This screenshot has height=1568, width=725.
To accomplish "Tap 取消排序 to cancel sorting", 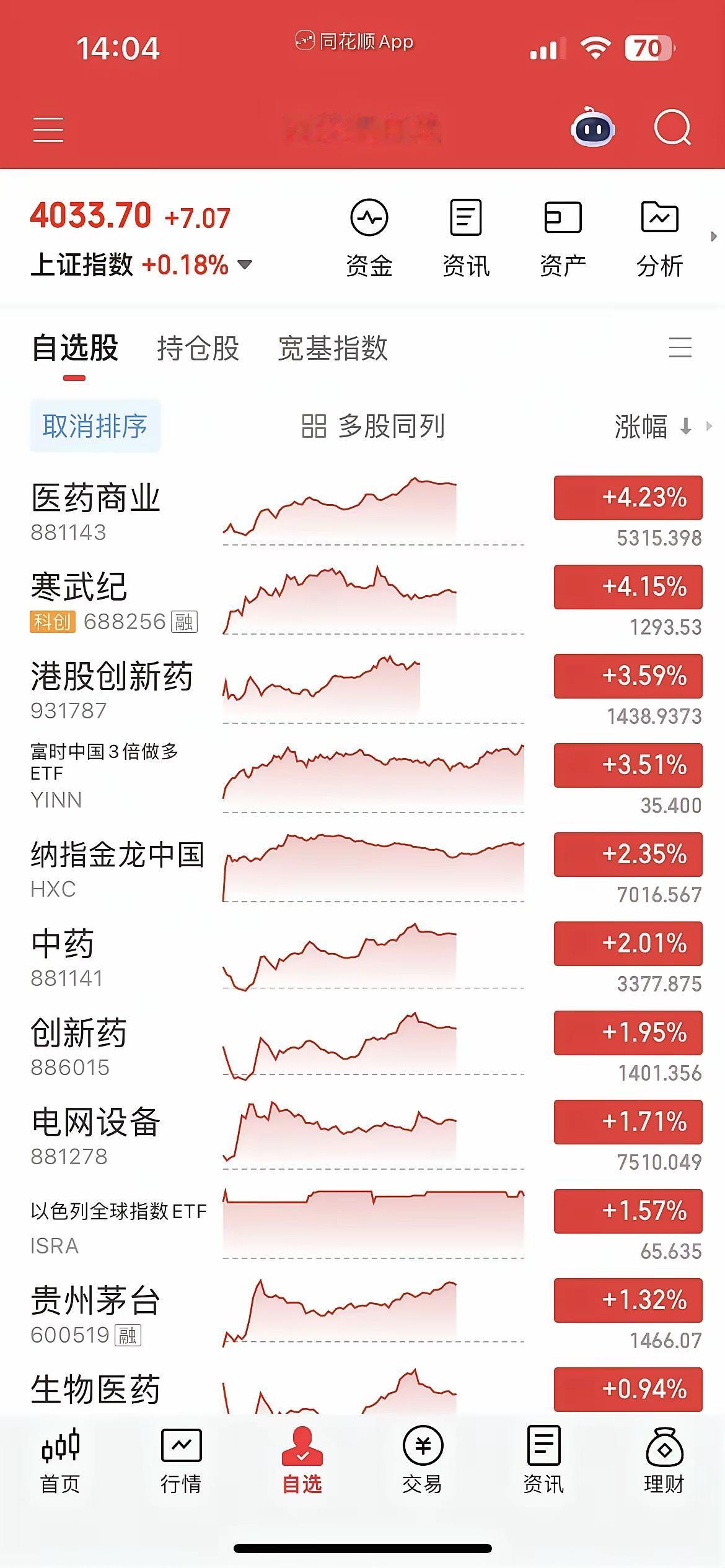I will (95, 426).
